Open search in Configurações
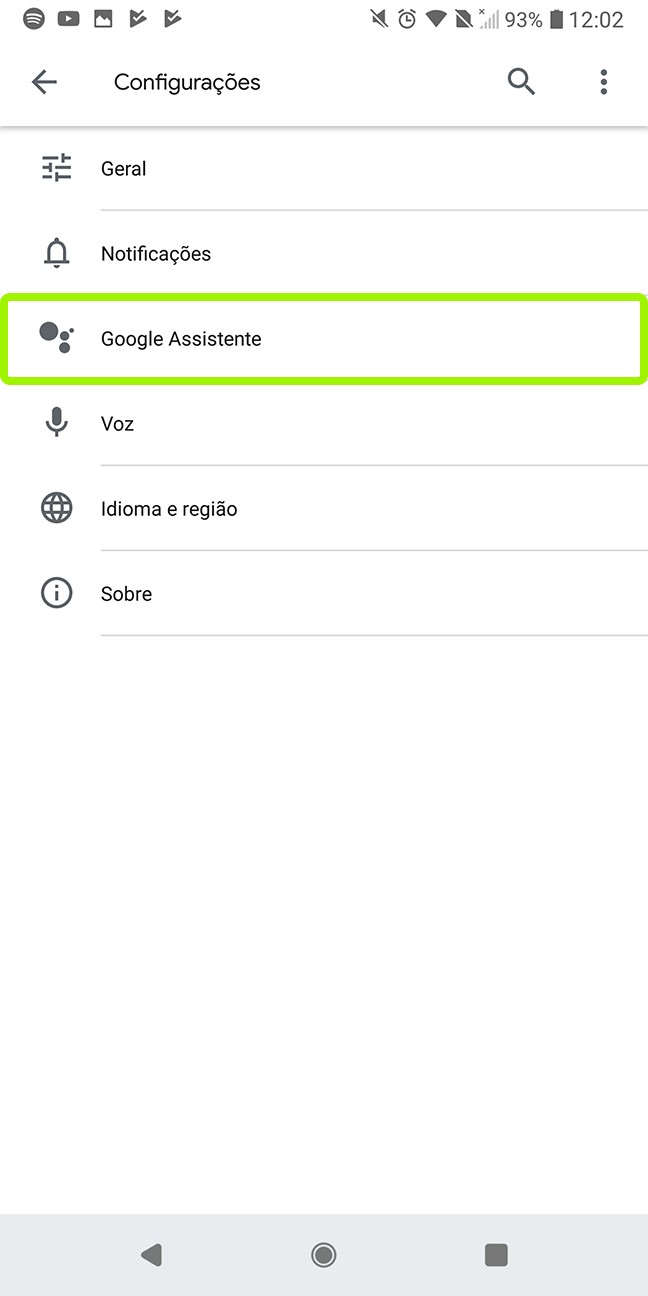The height and width of the screenshot is (1296, 648). click(521, 82)
